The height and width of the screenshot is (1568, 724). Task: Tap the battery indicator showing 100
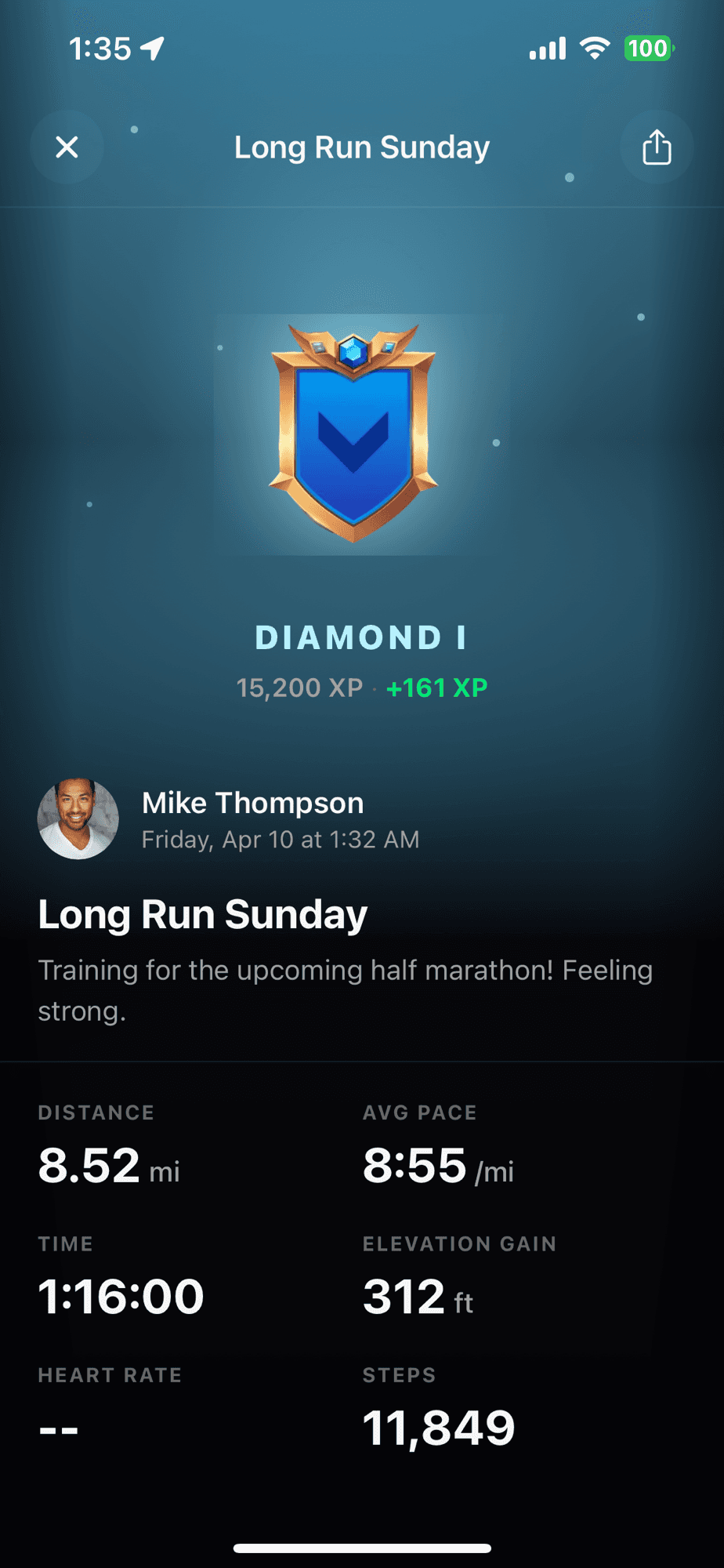click(x=649, y=48)
